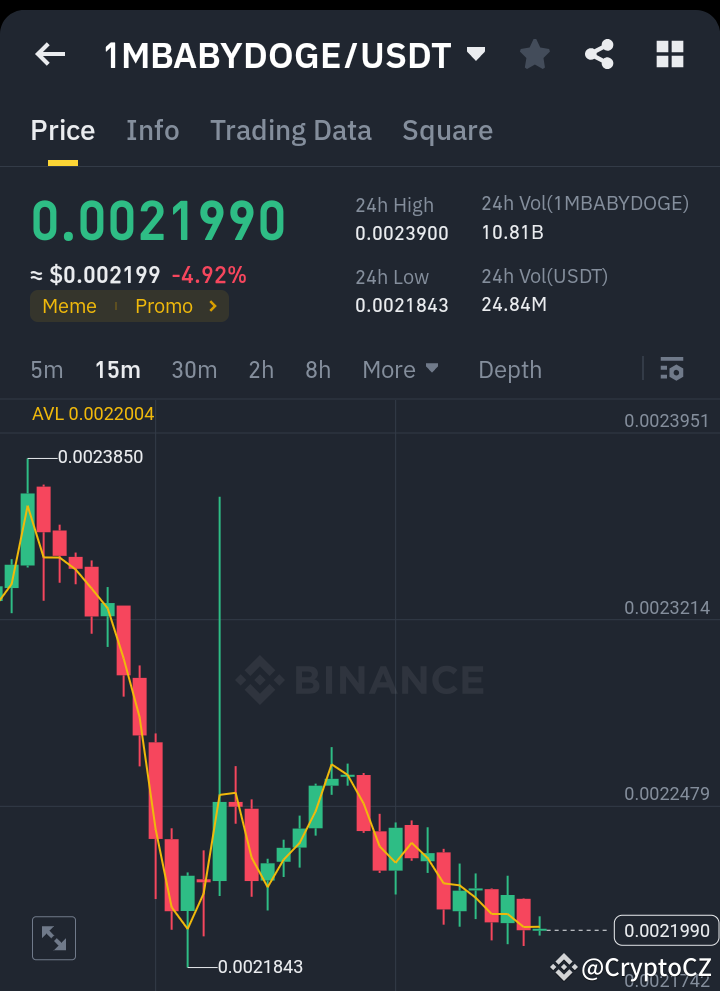Open the Info tab link
Screen dimensions: 720x991
point(152,130)
